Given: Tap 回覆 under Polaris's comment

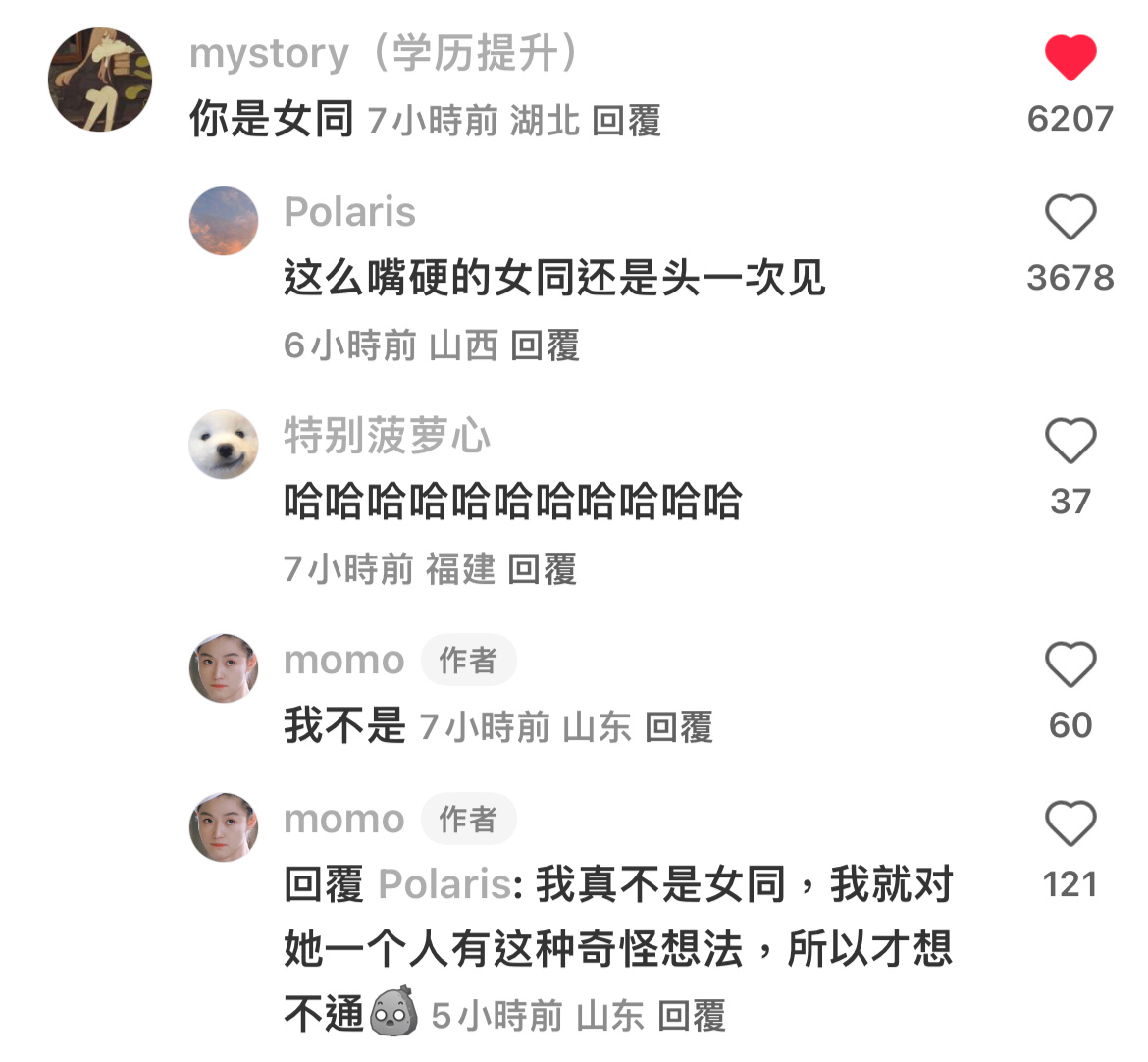Looking at the screenshot, I should click(x=545, y=345).
